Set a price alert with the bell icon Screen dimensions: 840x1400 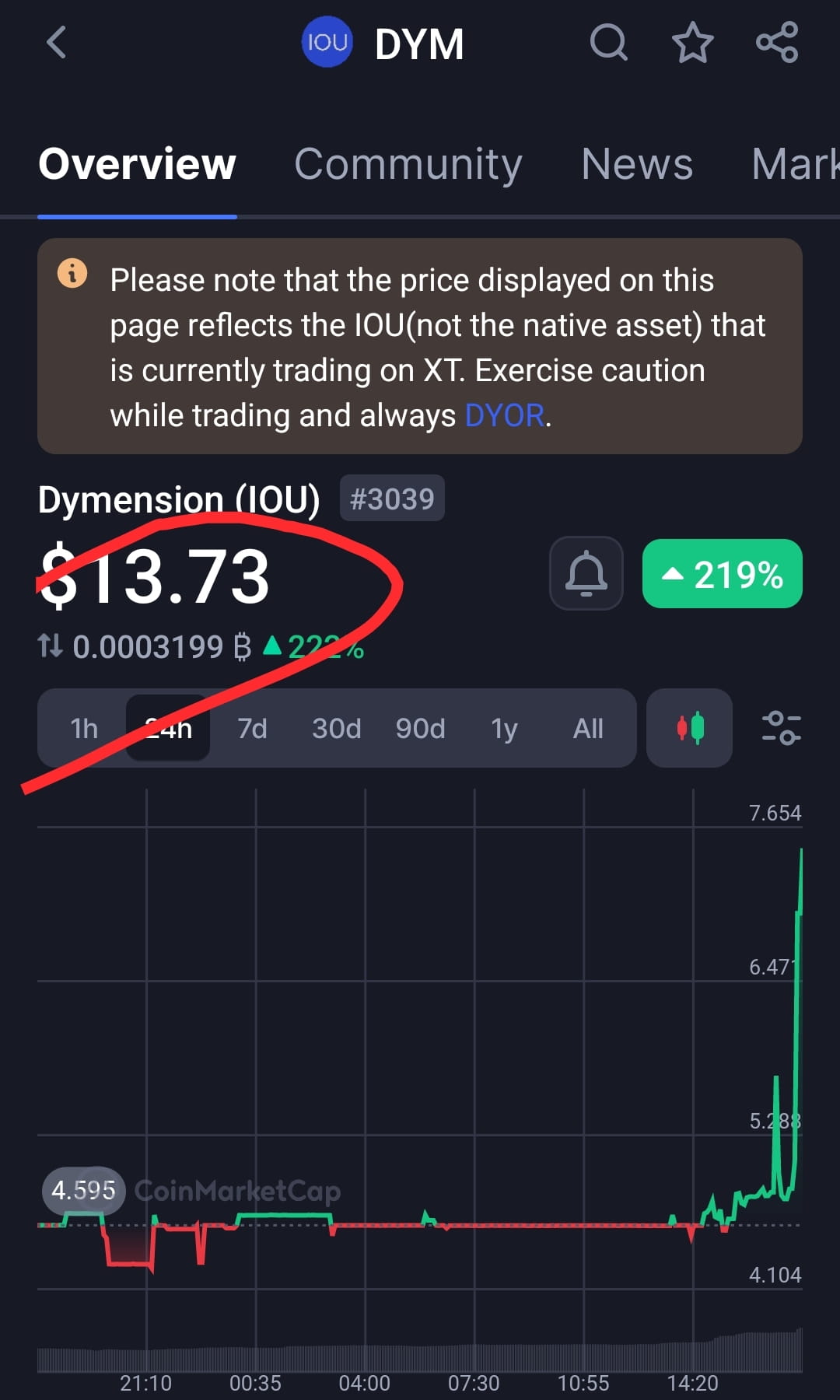[x=586, y=574]
